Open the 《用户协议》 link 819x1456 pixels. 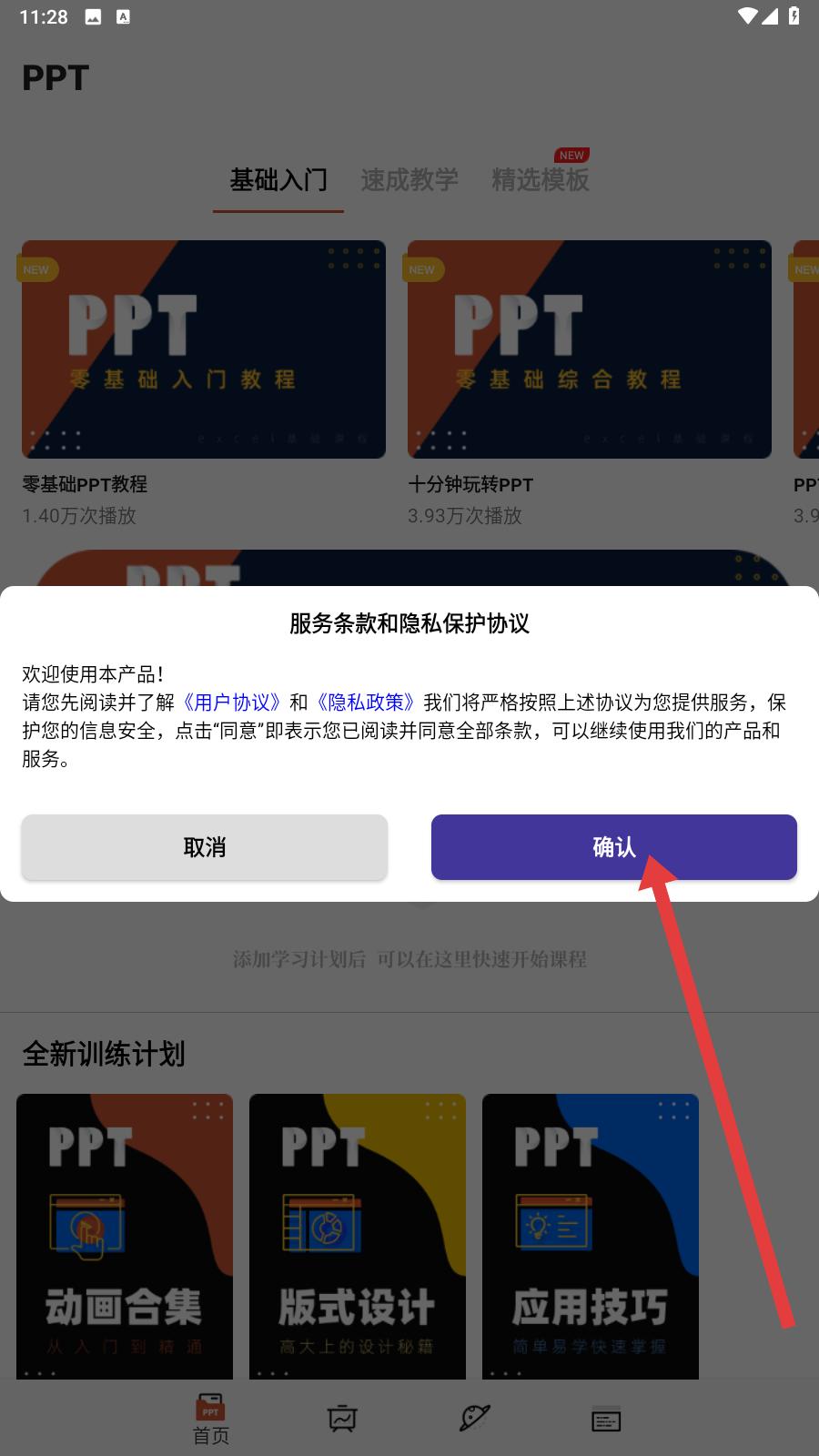[231, 703]
